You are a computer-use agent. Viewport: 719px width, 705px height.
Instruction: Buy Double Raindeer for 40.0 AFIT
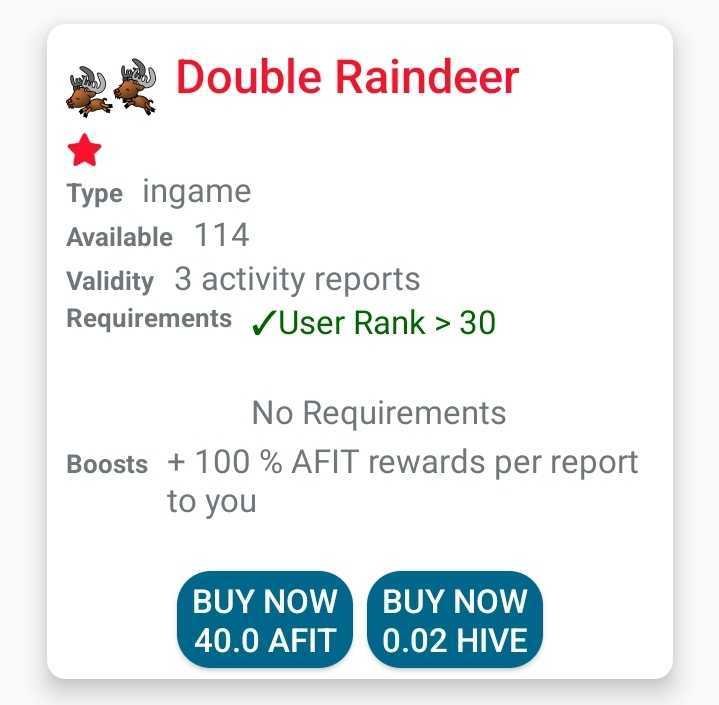click(x=265, y=619)
